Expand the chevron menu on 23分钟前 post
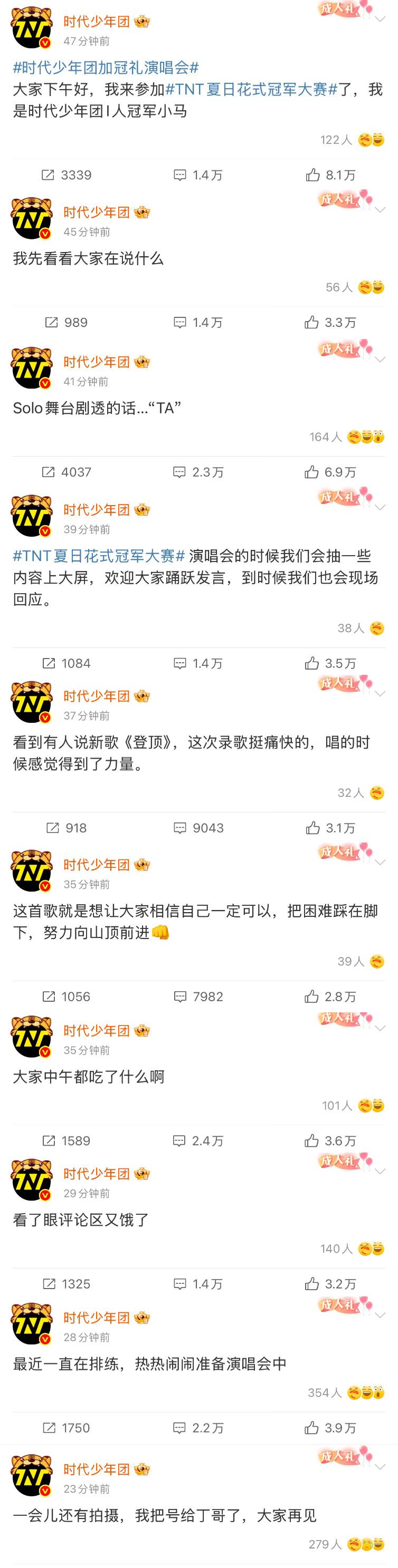This screenshot has height=1568, width=398. coord(381,1466)
